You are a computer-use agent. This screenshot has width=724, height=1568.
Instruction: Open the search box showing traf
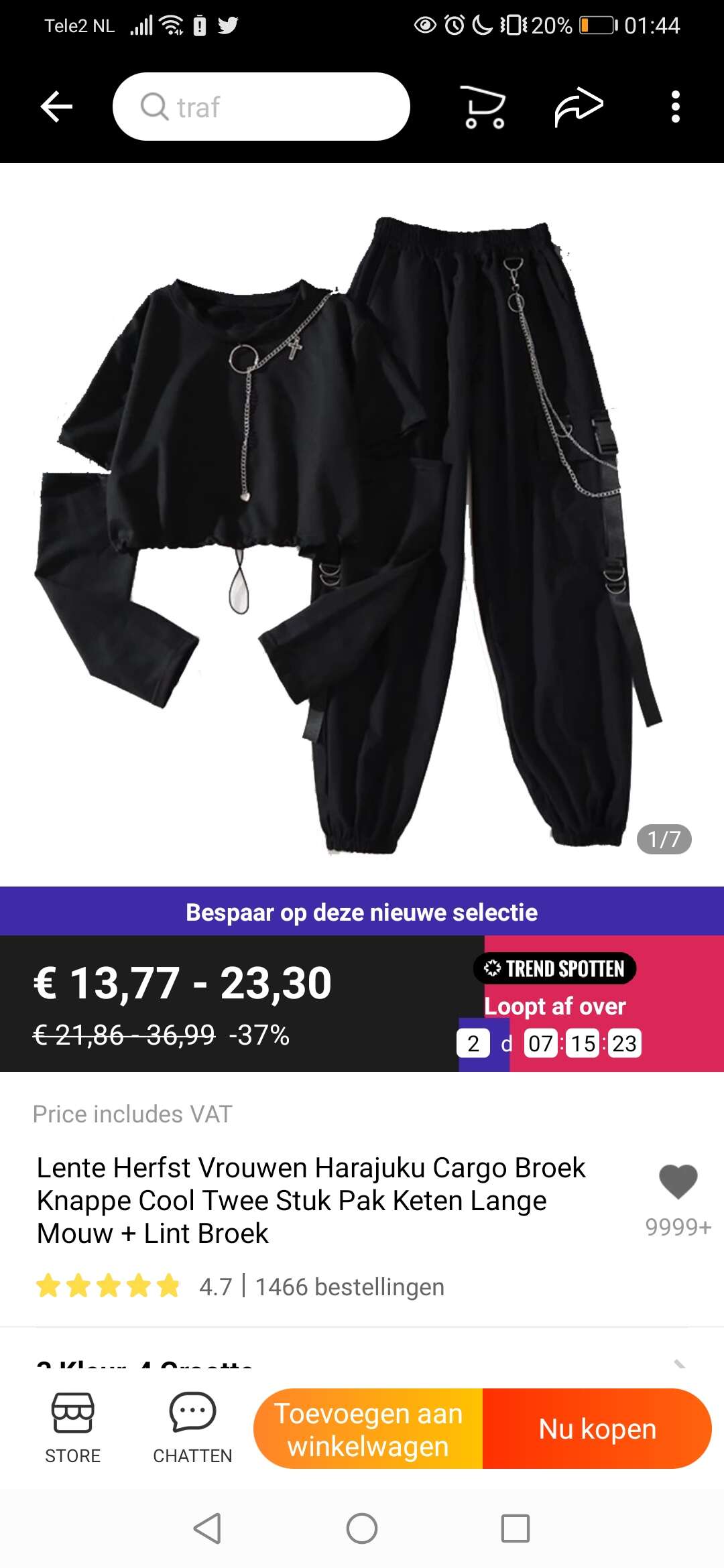click(x=261, y=107)
